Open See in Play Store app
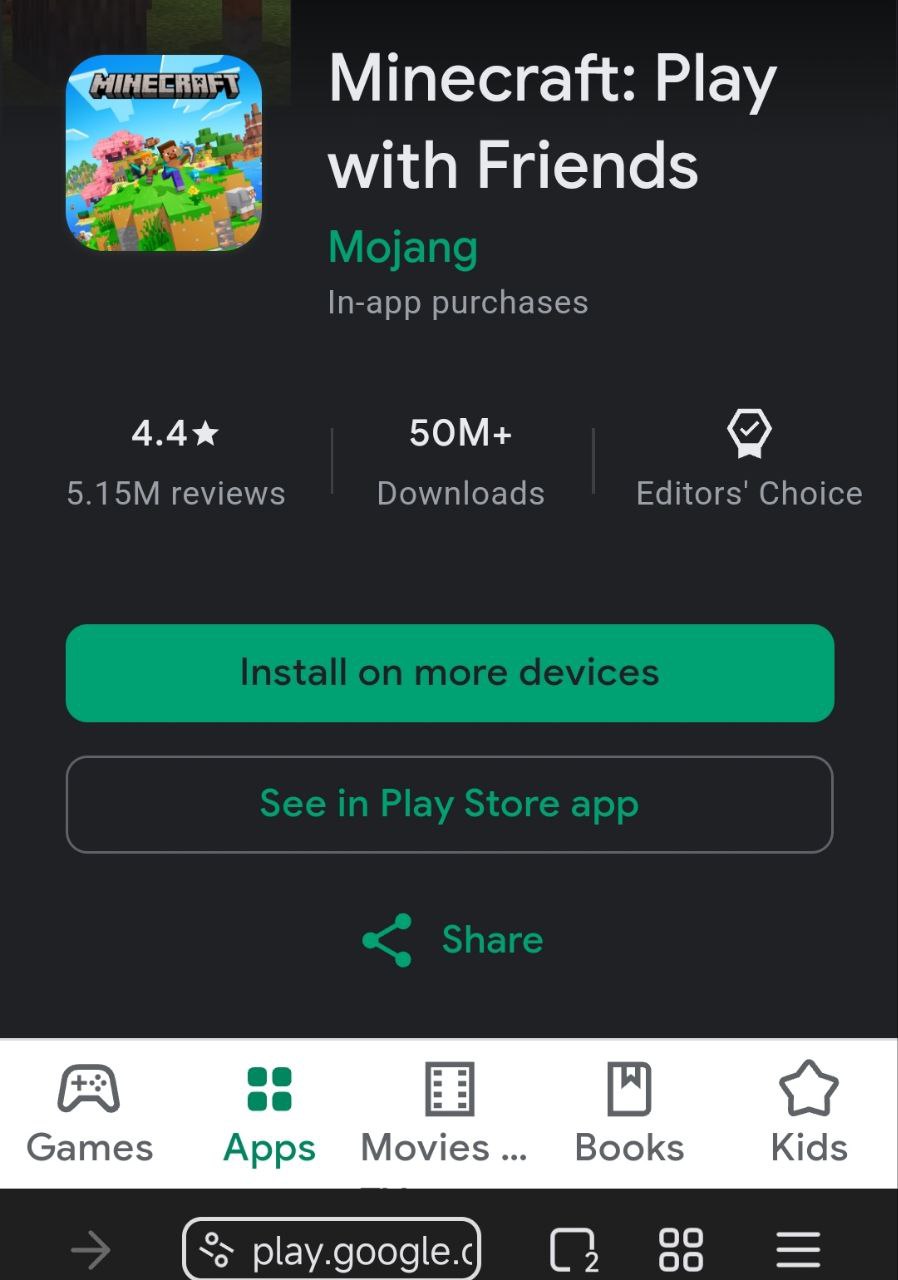This screenshot has width=898, height=1280. (449, 804)
